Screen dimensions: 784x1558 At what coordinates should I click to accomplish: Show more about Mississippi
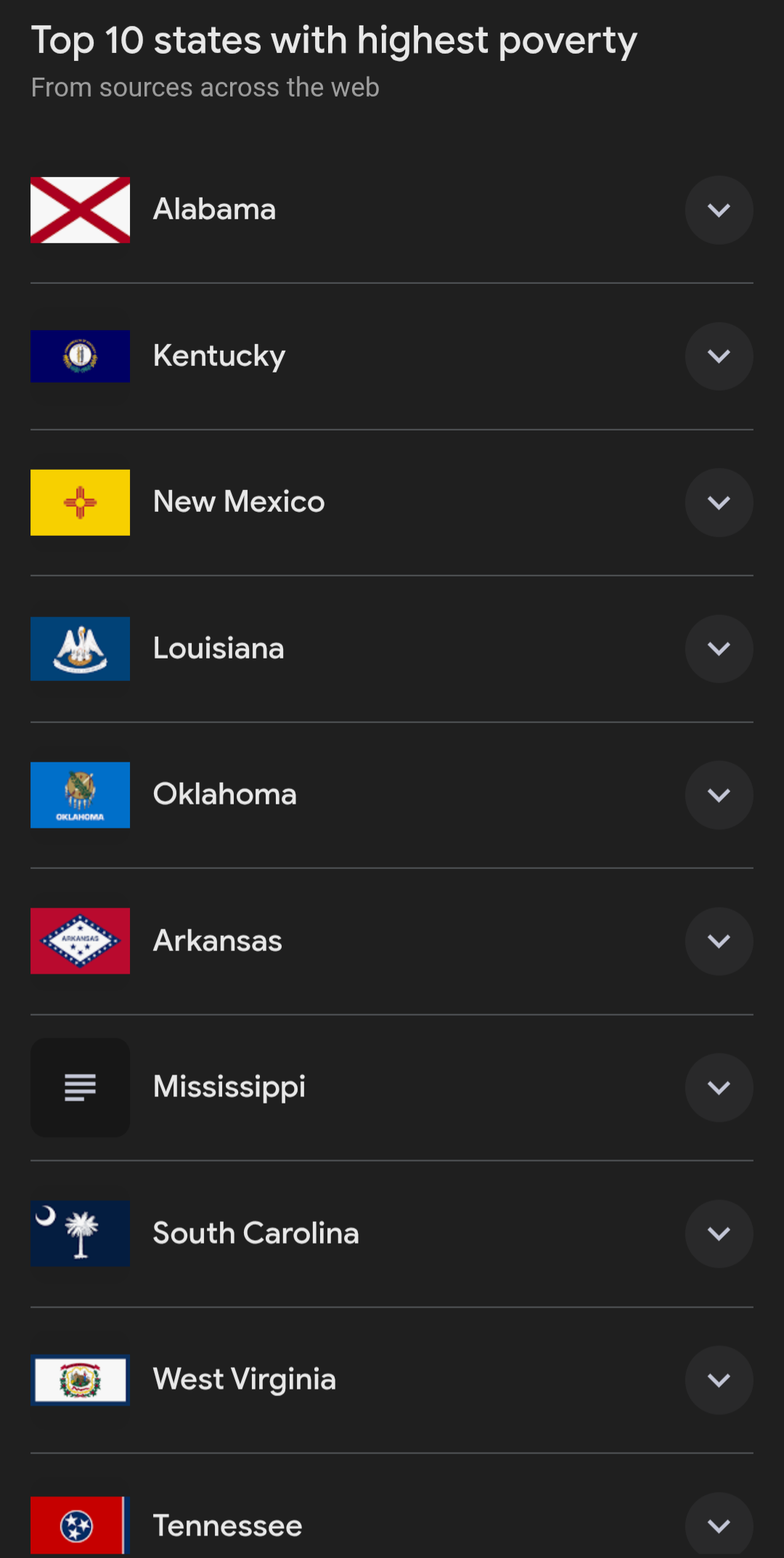(719, 1088)
